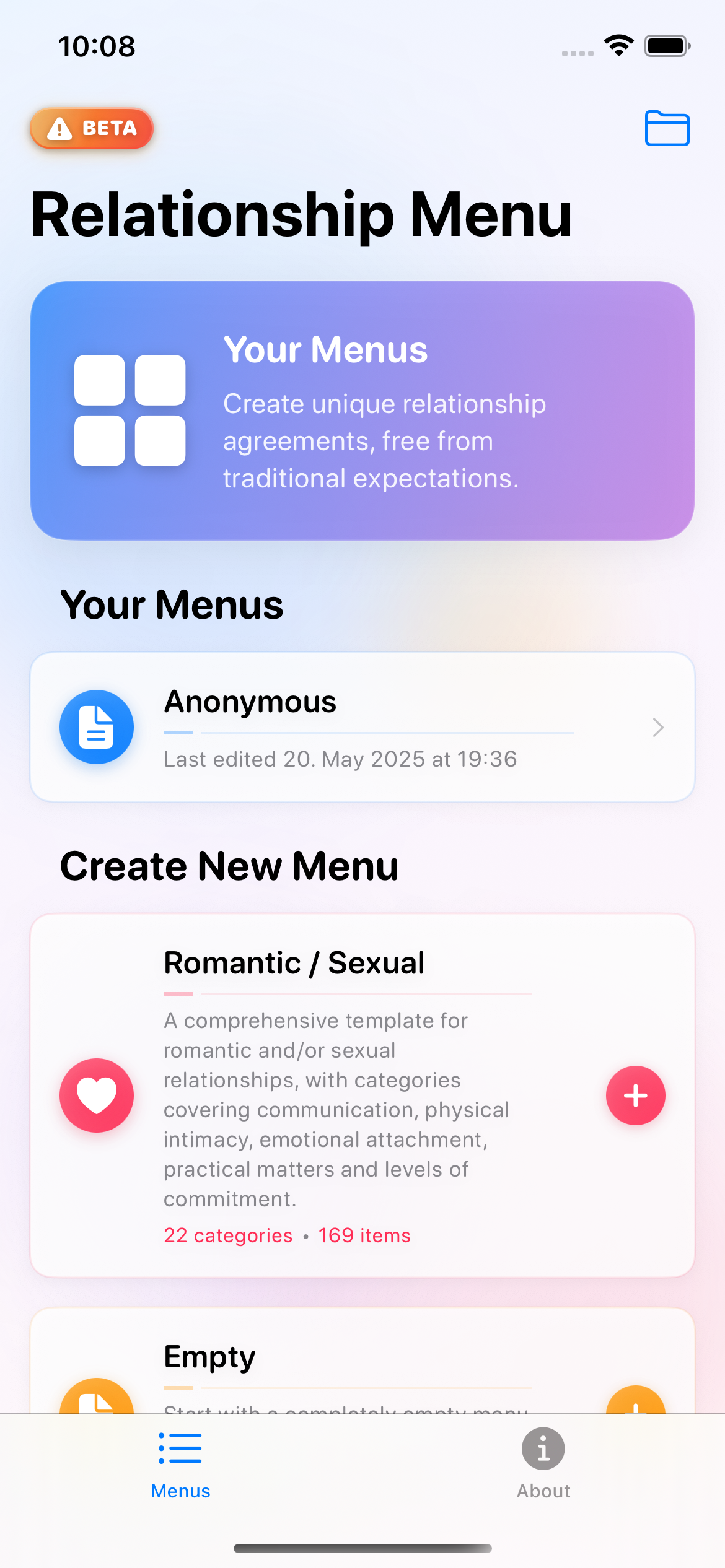
Task: Create a Romantic / Sexual menu with plus button
Action: [x=635, y=1095]
